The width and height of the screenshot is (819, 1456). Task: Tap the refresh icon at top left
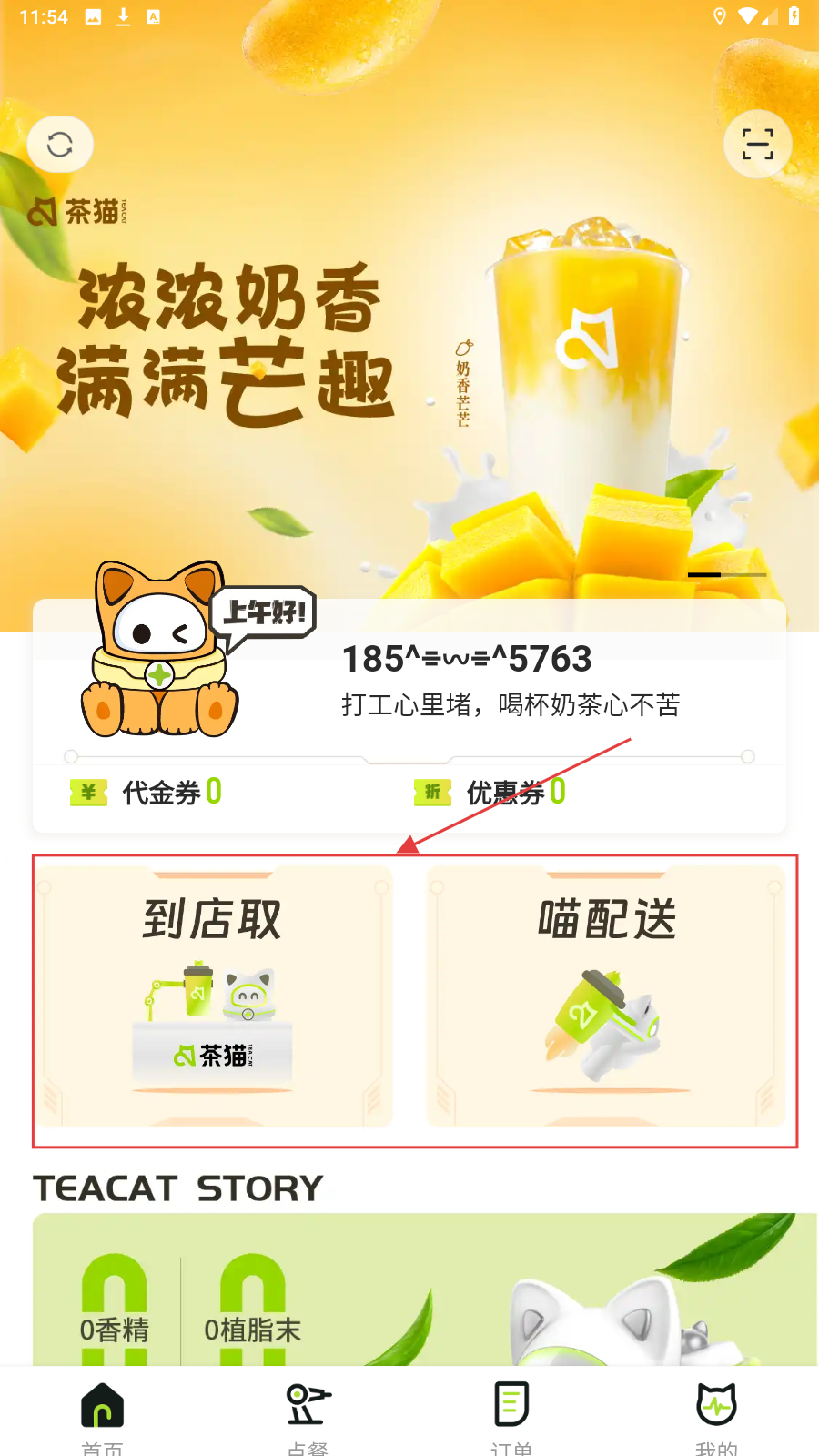[x=60, y=145]
